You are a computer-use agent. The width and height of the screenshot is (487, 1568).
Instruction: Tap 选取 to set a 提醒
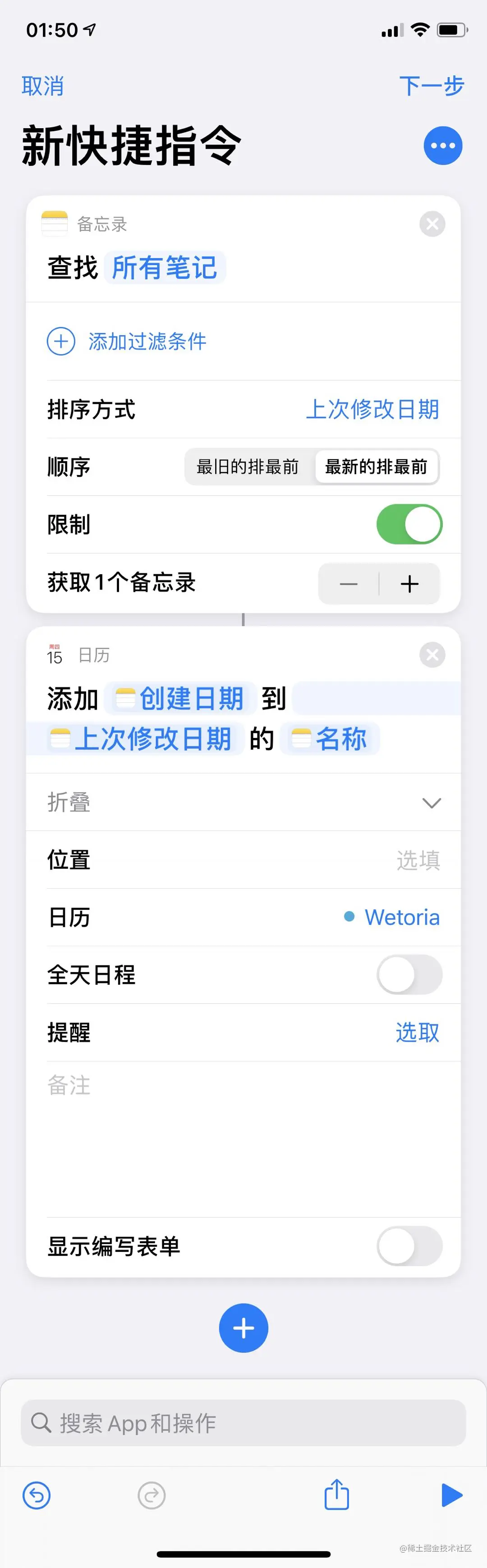417,1033
